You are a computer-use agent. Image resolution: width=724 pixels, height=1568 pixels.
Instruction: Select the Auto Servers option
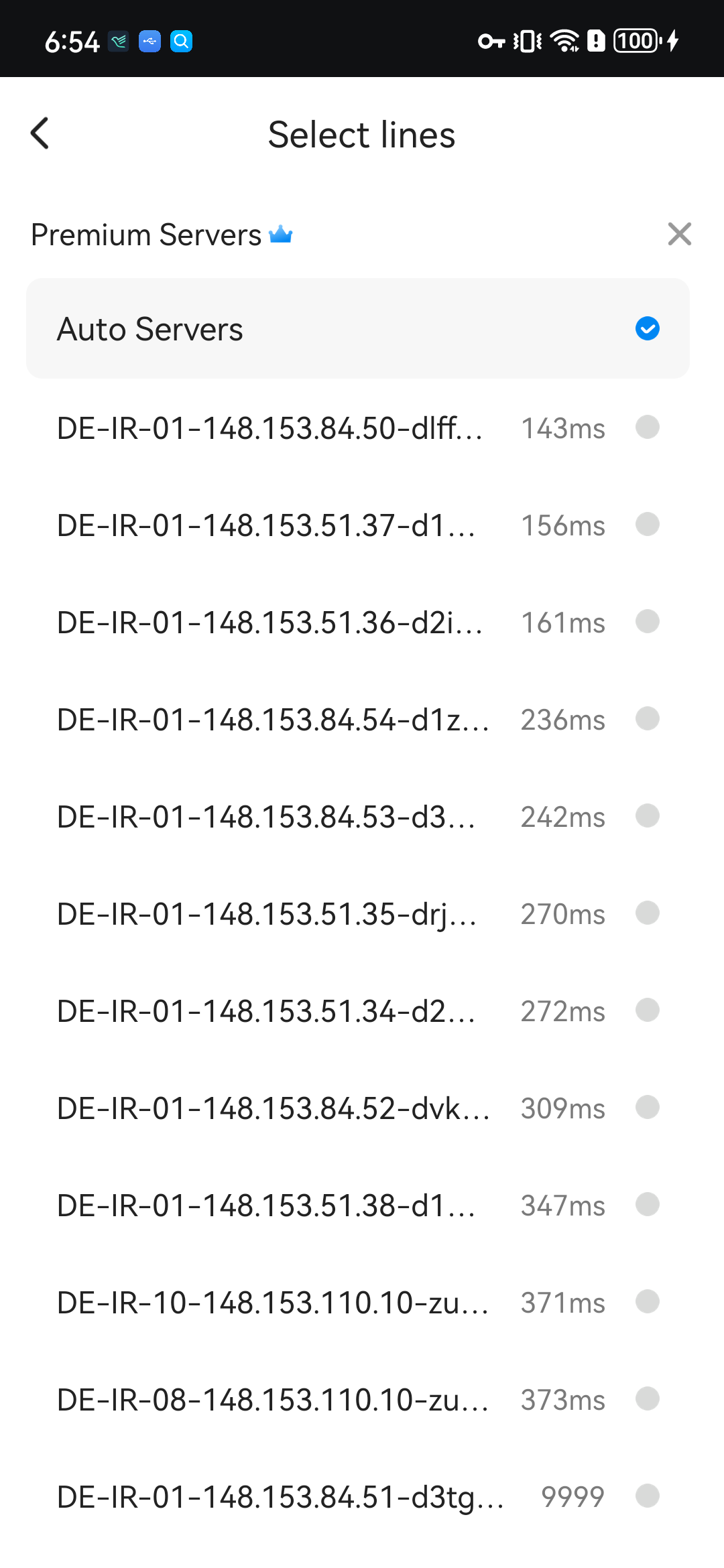[358, 329]
